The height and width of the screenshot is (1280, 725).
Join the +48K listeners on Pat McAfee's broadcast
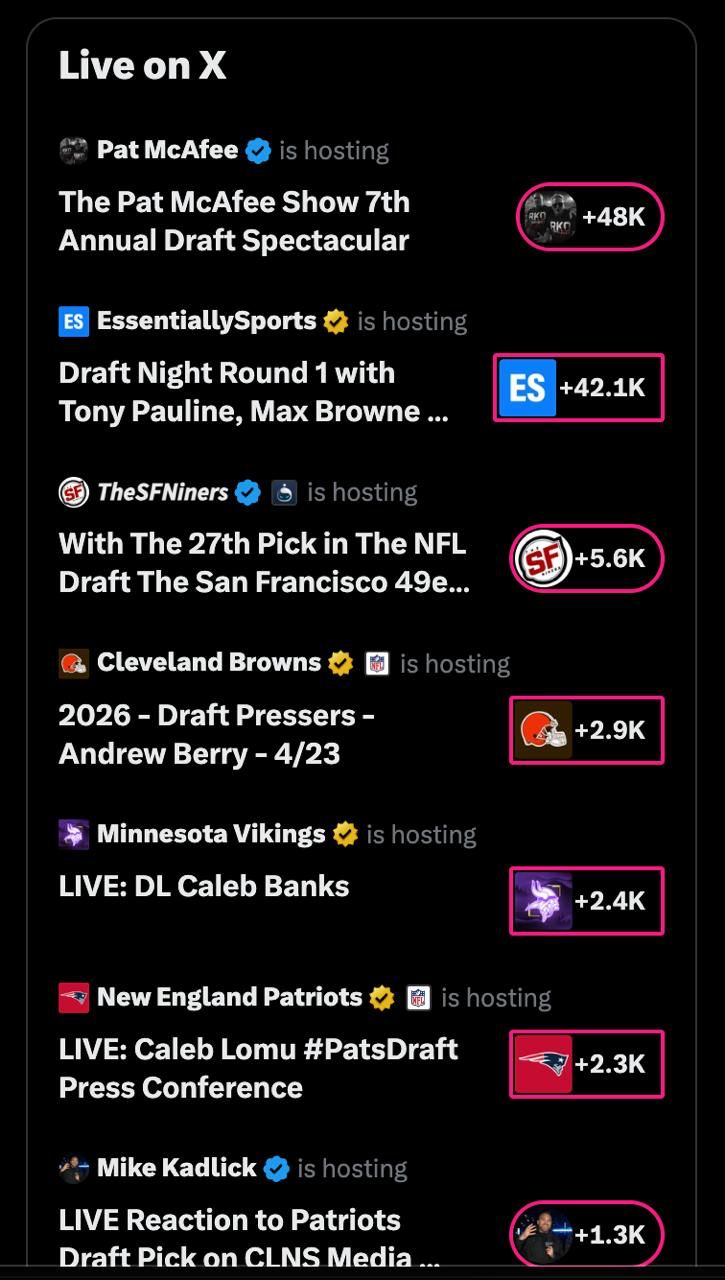pos(590,217)
